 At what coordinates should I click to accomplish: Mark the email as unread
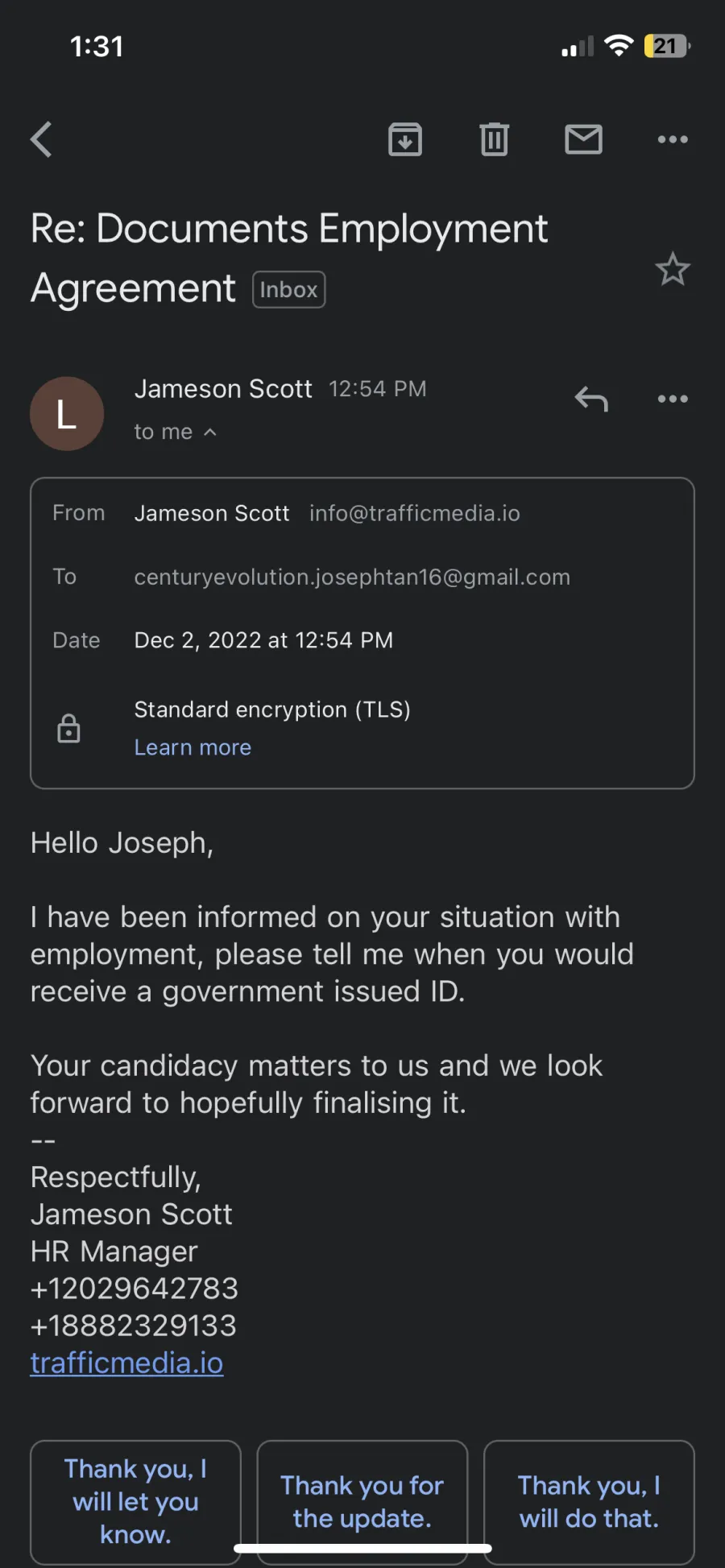[x=584, y=139]
